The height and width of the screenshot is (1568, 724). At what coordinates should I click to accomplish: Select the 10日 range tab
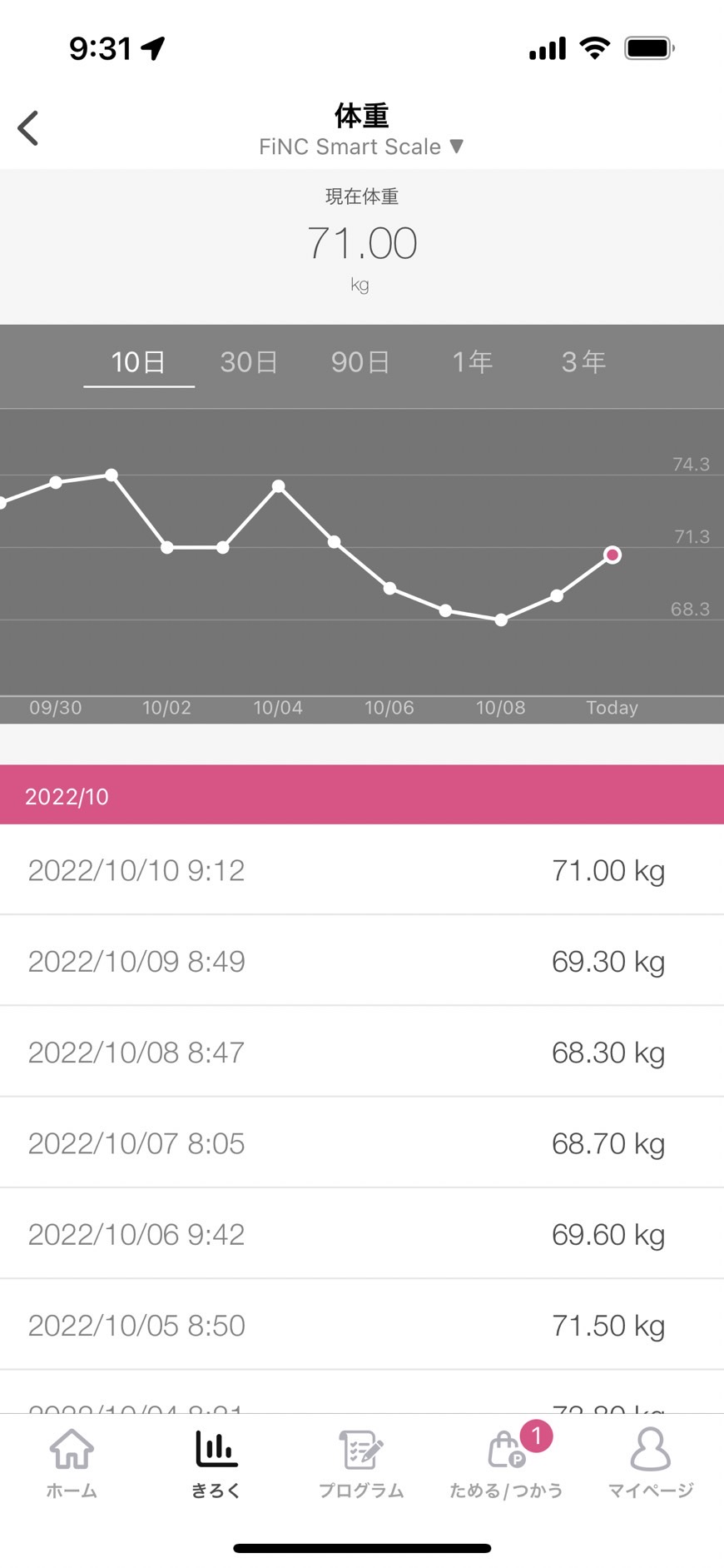click(139, 362)
